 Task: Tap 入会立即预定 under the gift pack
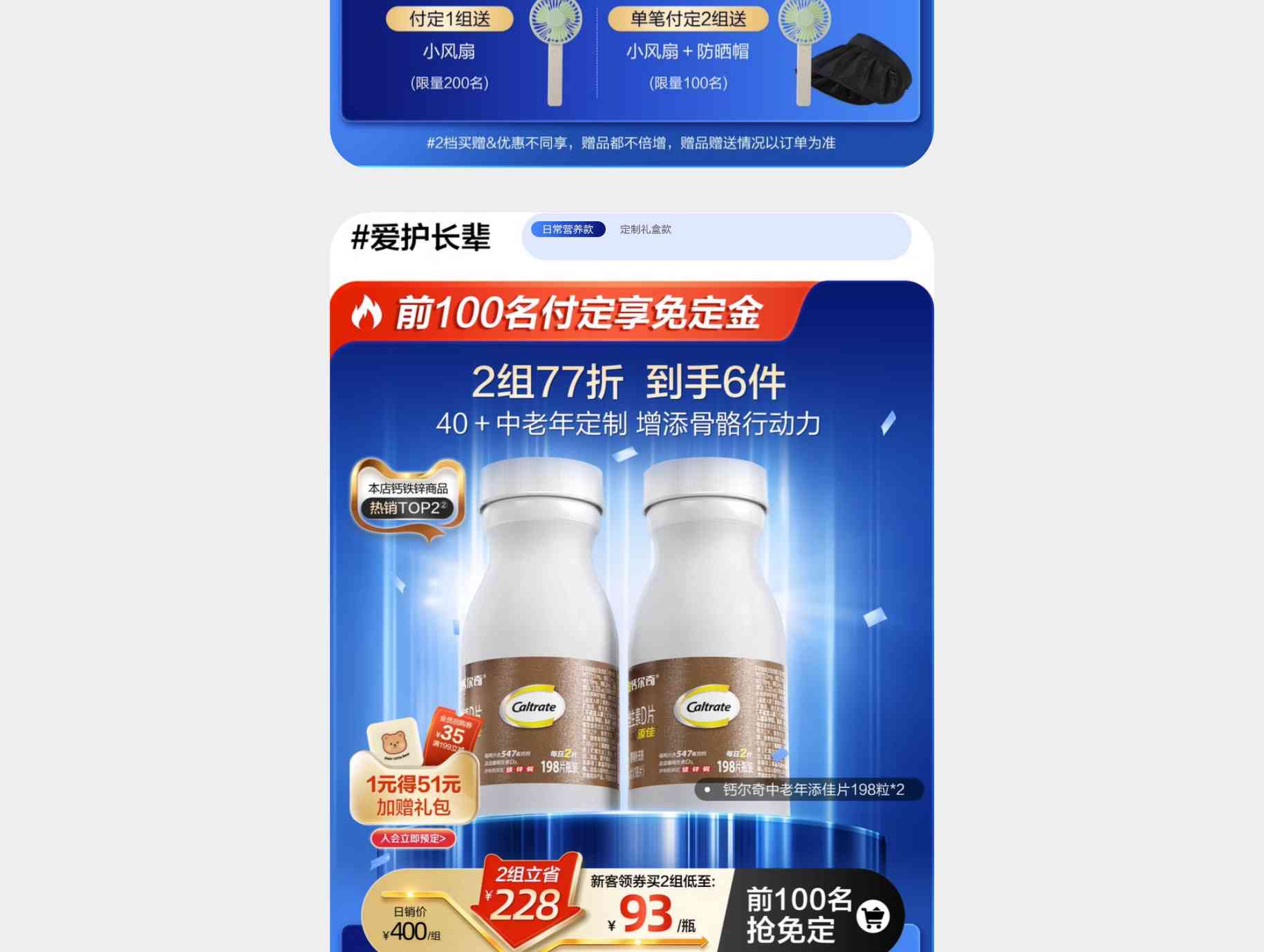pyautogui.click(x=413, y=839)
